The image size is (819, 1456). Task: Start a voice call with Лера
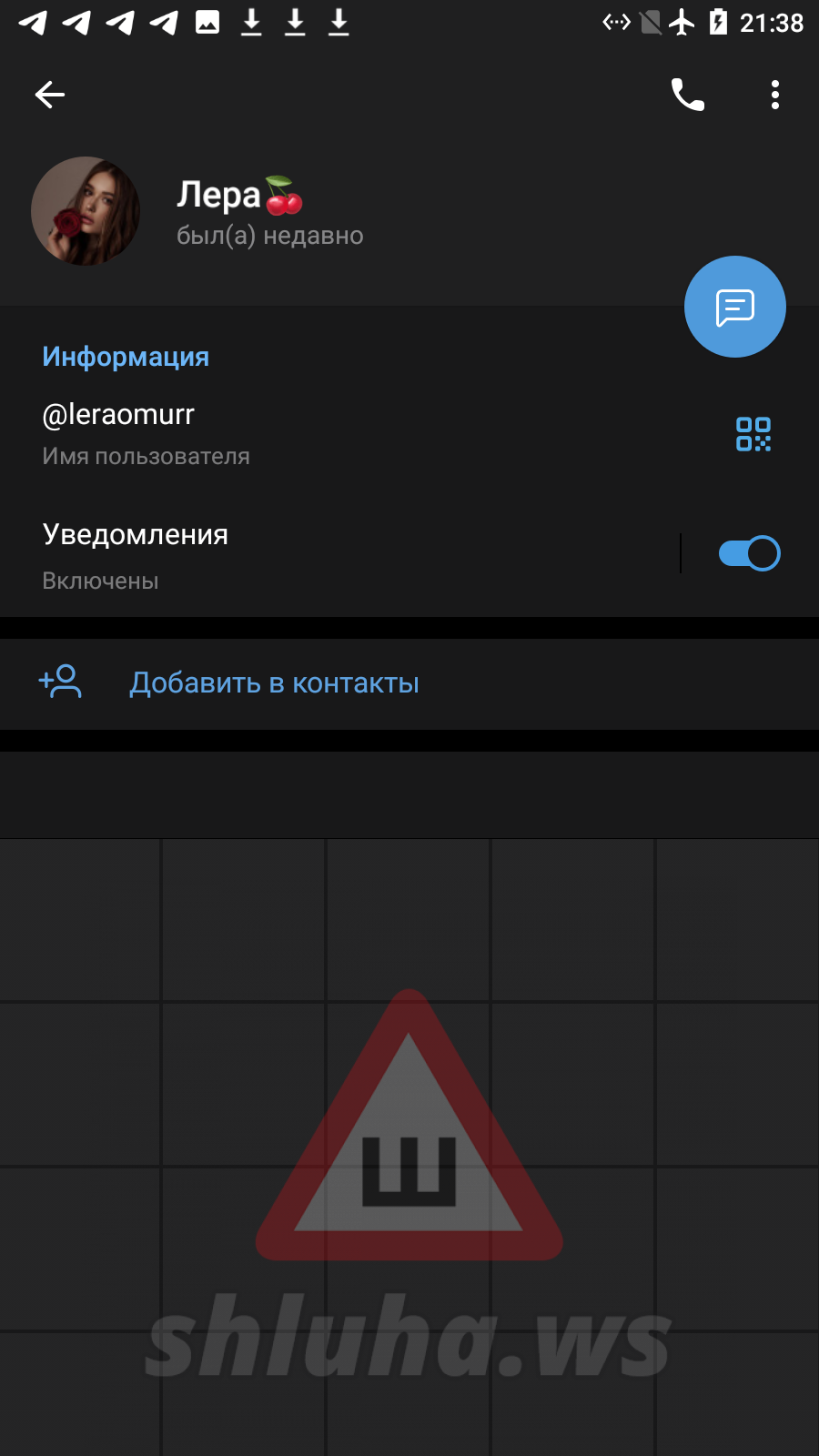click(688, 95)
